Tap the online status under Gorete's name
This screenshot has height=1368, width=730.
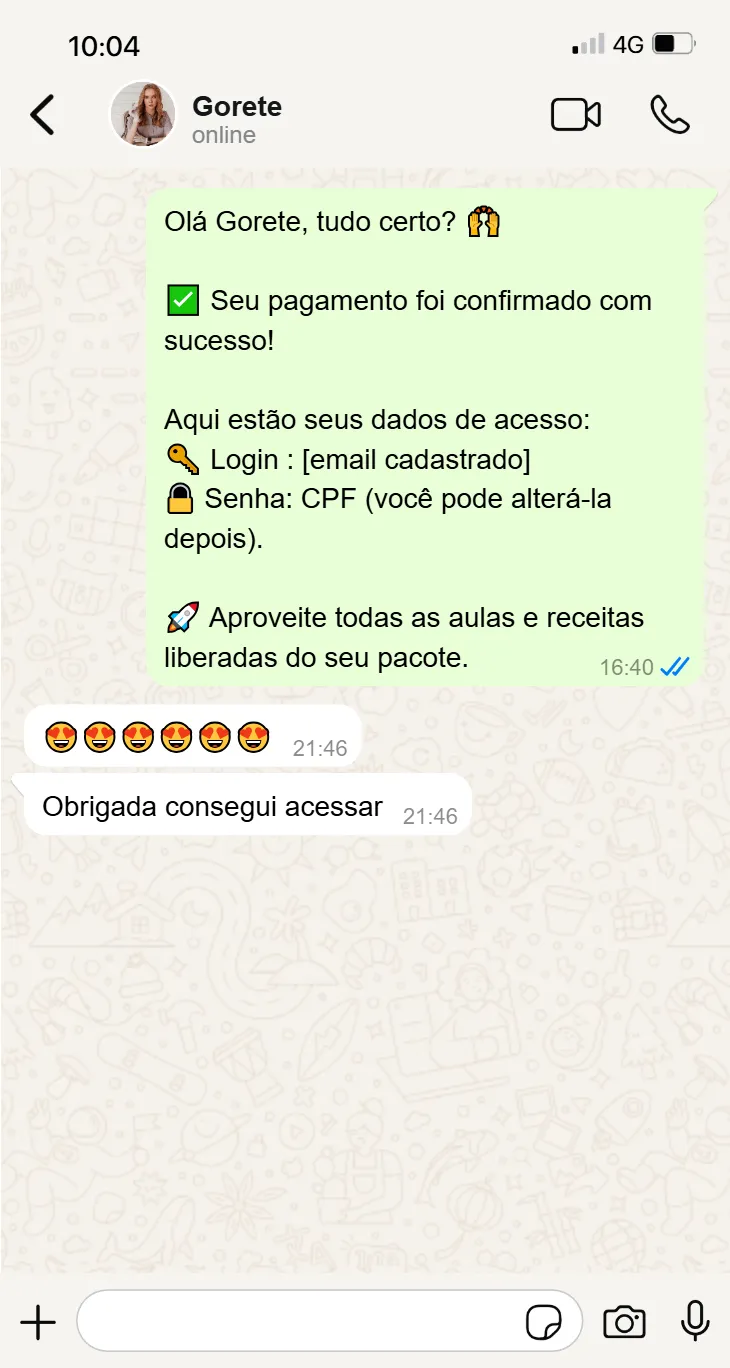click(222, 135)
